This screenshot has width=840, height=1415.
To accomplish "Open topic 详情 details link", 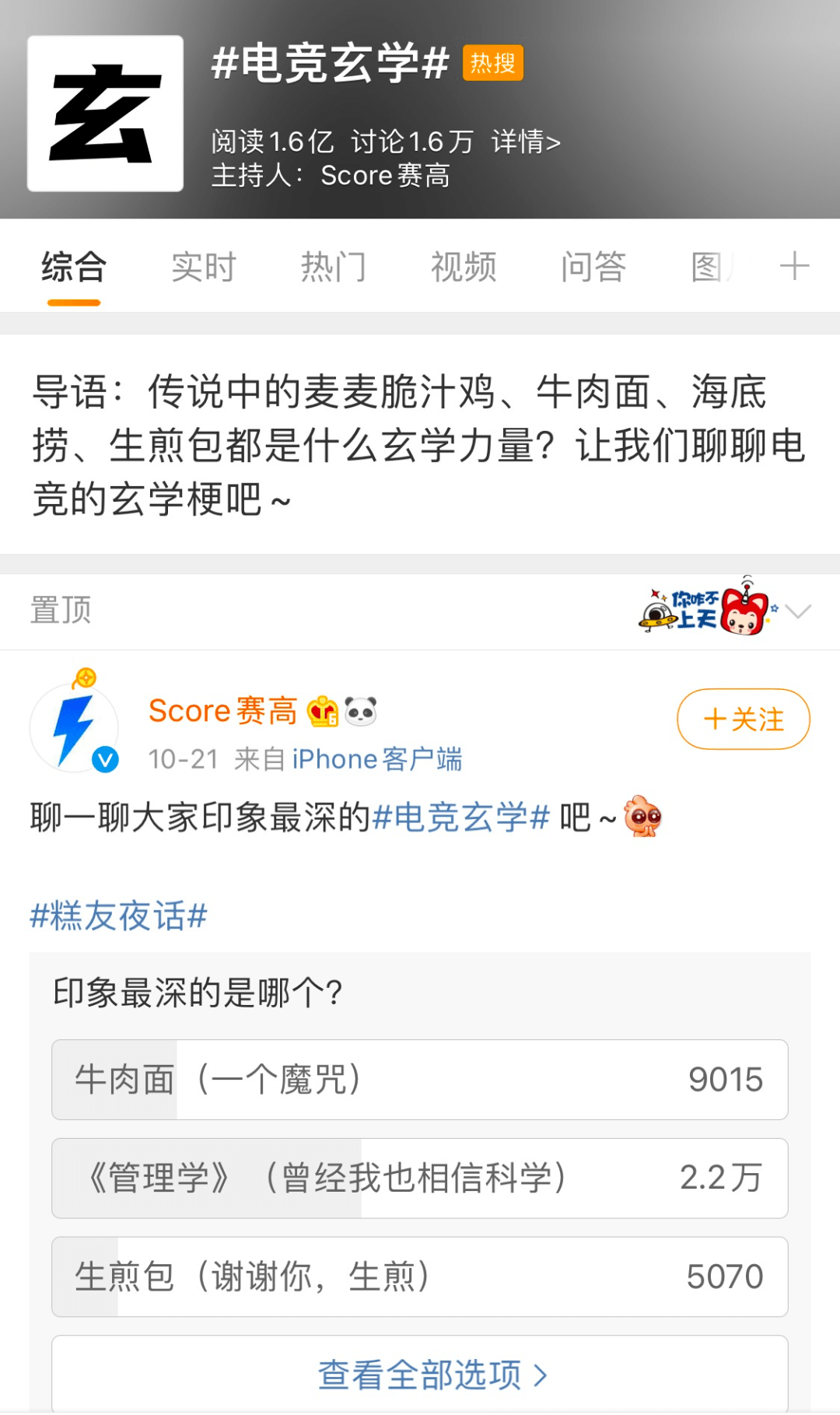I will tap(526, 142).
